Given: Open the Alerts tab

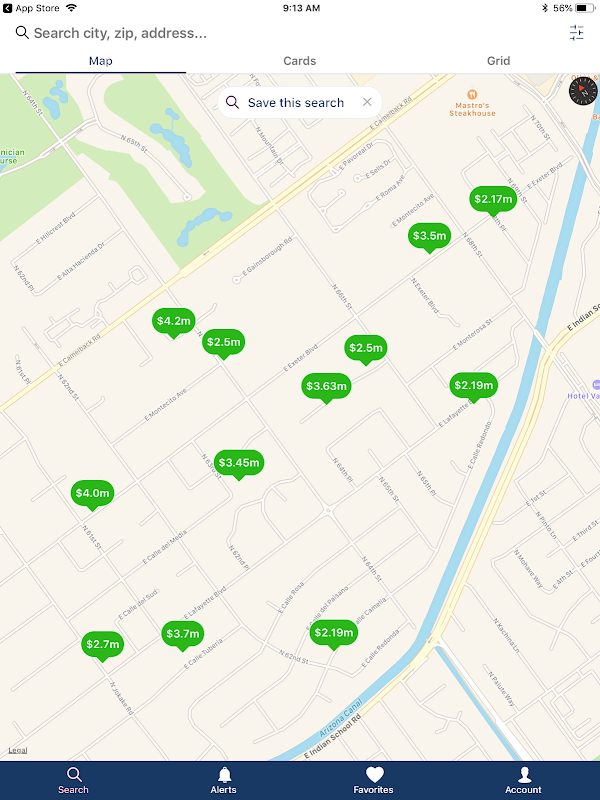Looking at the screenshot, I should click(223, 781).
